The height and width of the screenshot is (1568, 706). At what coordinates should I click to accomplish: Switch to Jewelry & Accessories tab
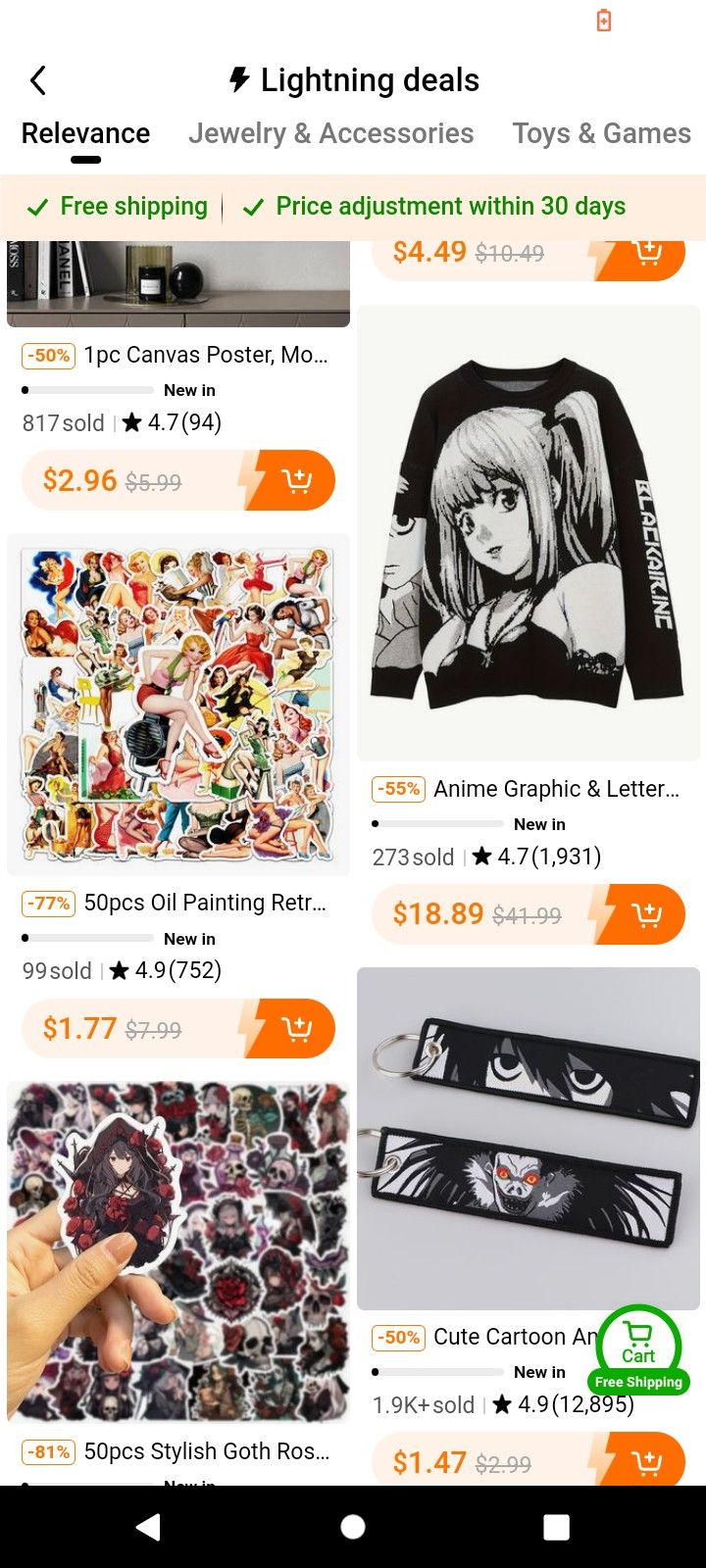[x=330, y=133]
